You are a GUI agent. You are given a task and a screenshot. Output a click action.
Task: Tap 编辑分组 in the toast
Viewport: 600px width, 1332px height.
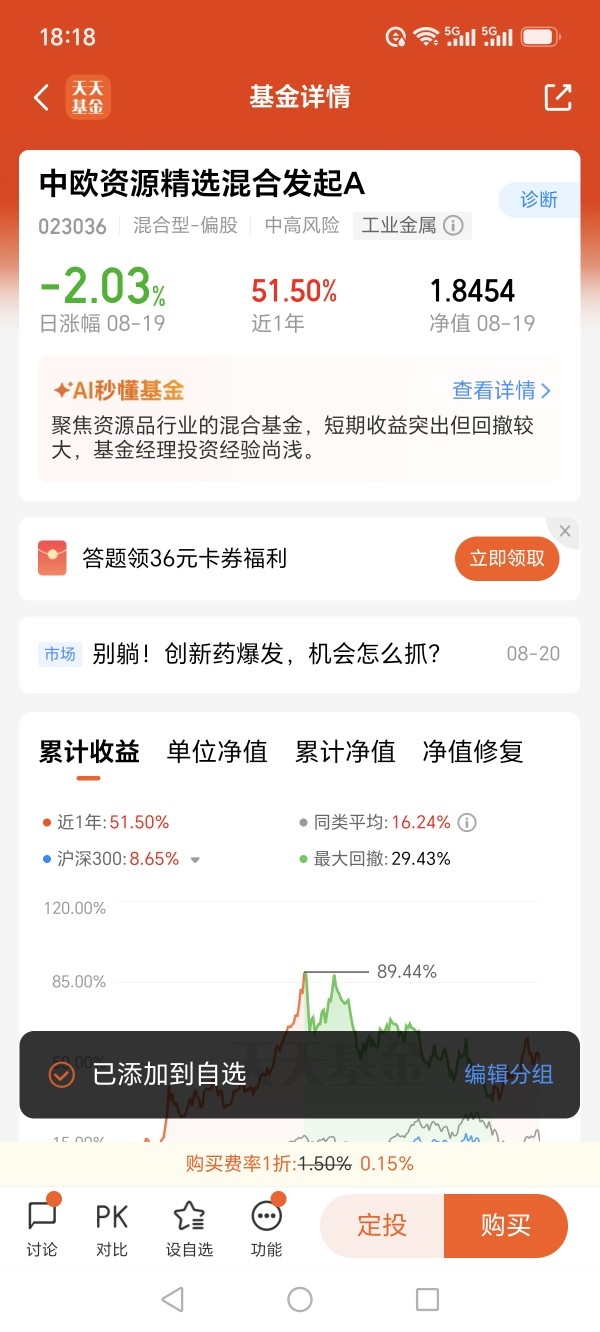(x=509, y=1074)
